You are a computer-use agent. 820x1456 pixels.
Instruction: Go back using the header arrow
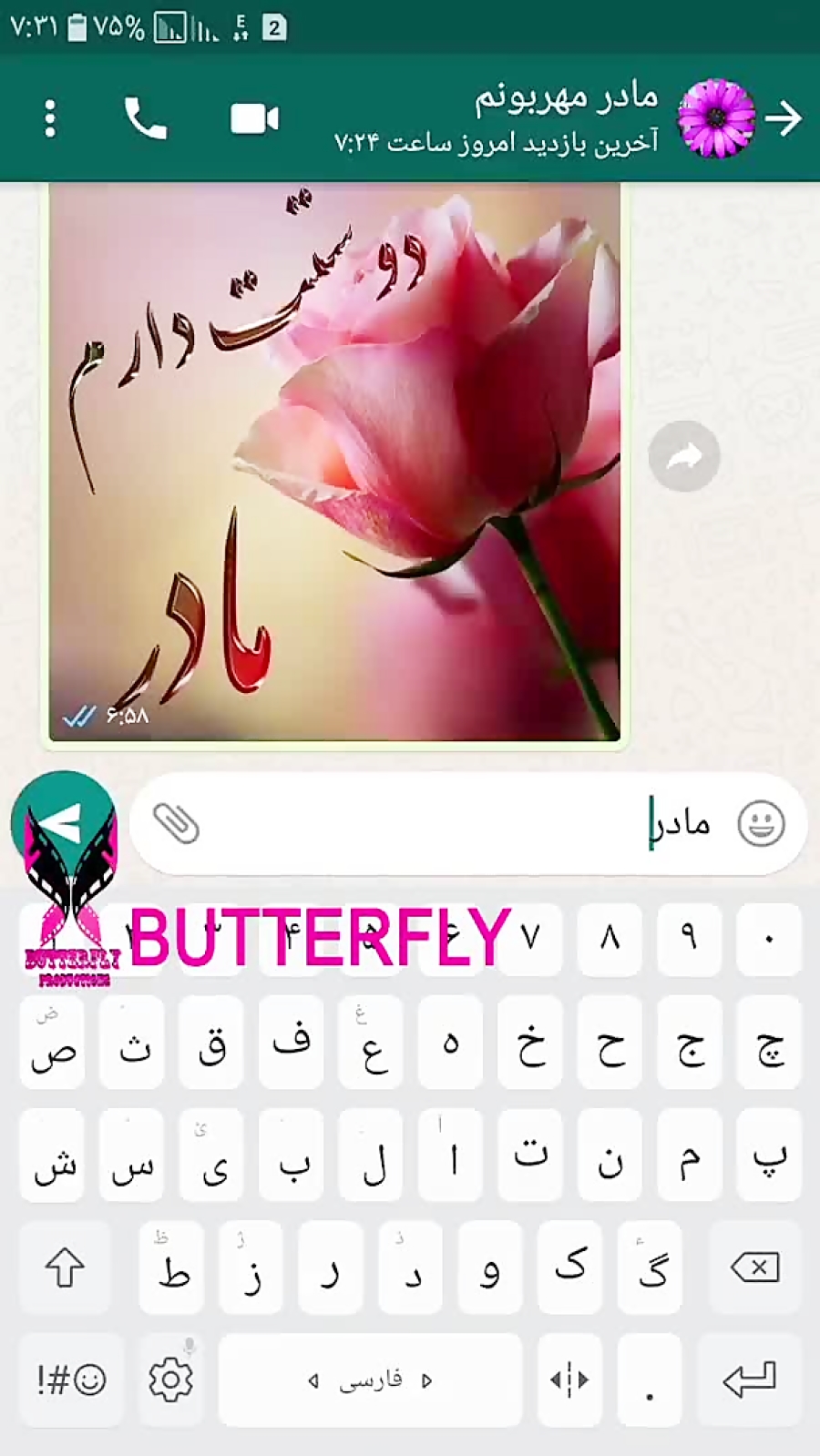click(x=783, y=119)
